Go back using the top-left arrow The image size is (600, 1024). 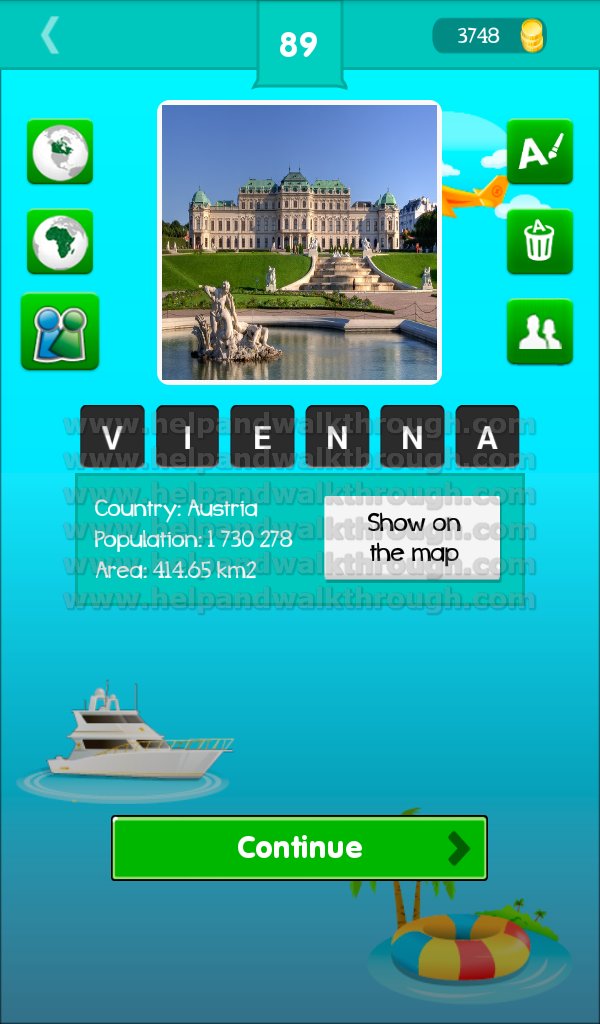pyautogui.click(x=50, y=36)
